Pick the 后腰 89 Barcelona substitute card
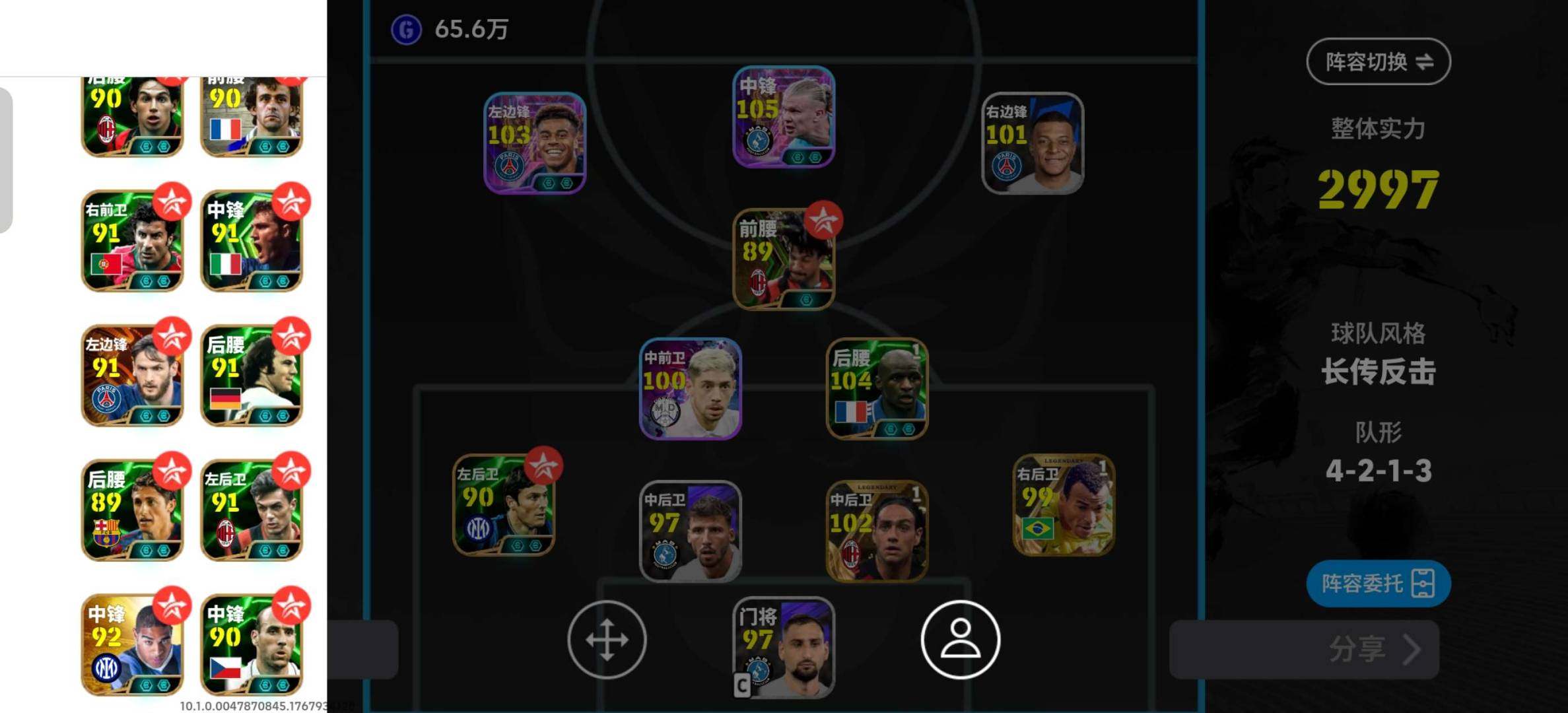 132,511
